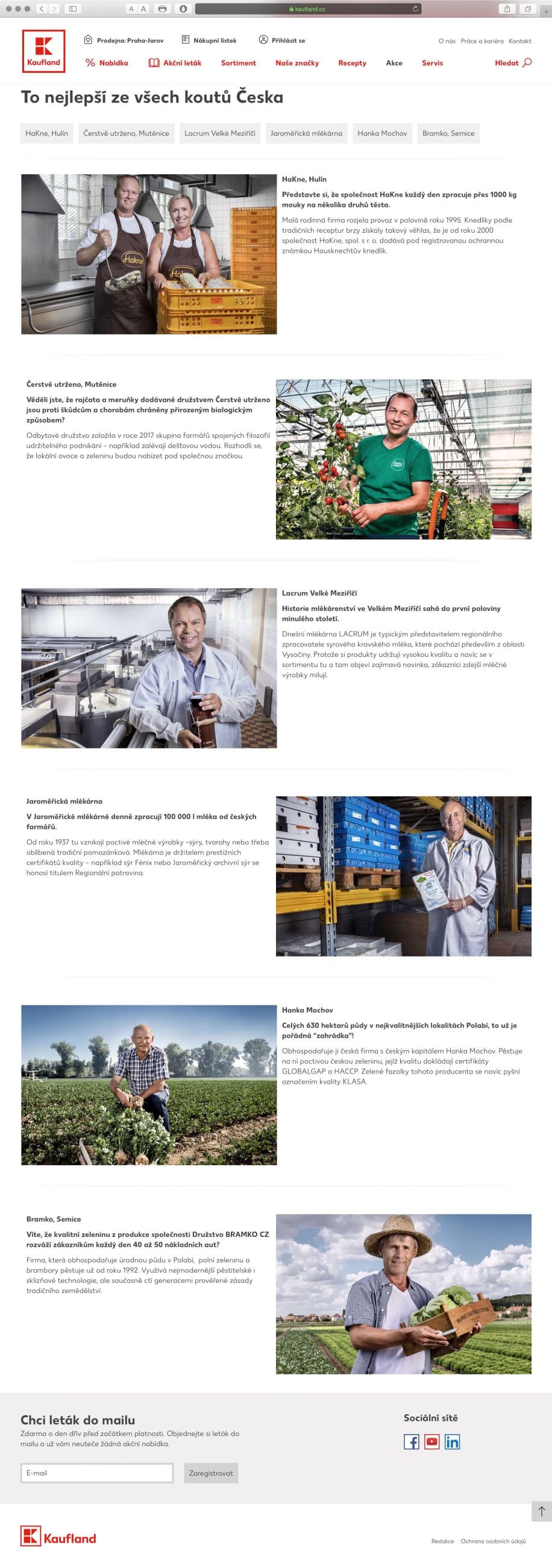Viewport: 552px width, 1568px height.
Task: Tap the Bramko, Semice chip
Action: tap(448, 133)
